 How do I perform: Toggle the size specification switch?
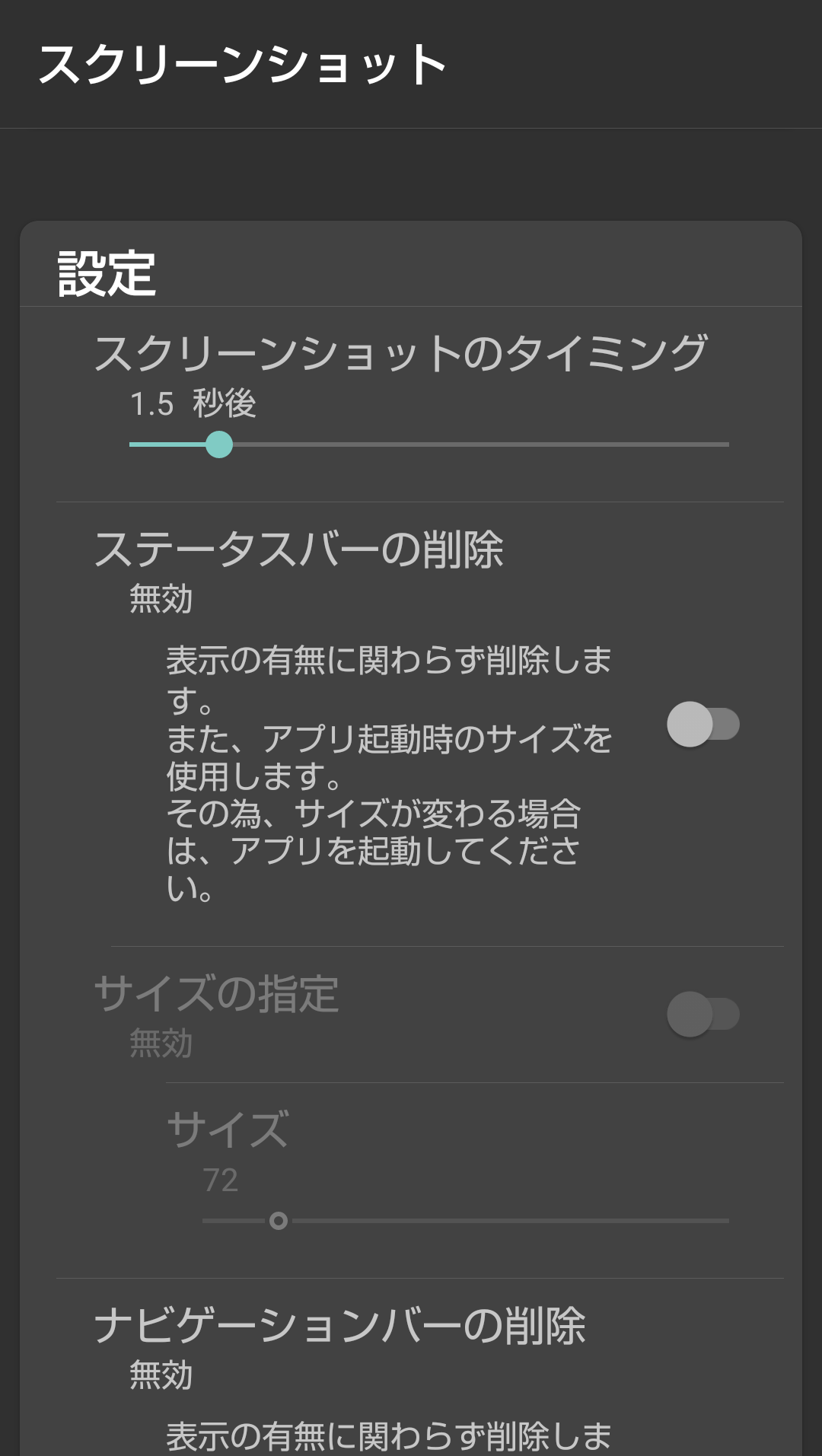point(703,1014)
